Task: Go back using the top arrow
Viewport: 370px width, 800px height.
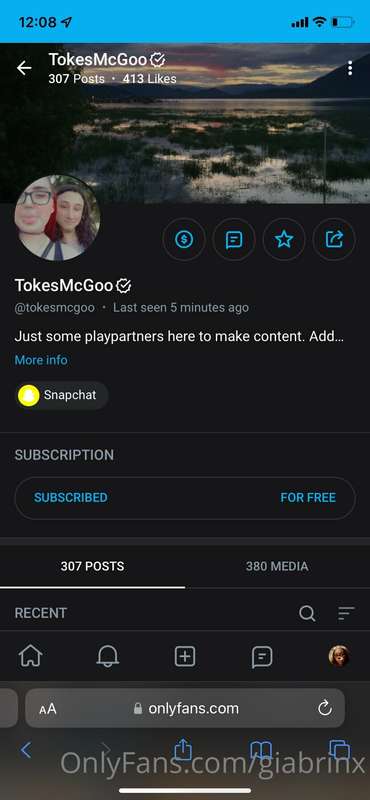Action: (x=24, y=68)
